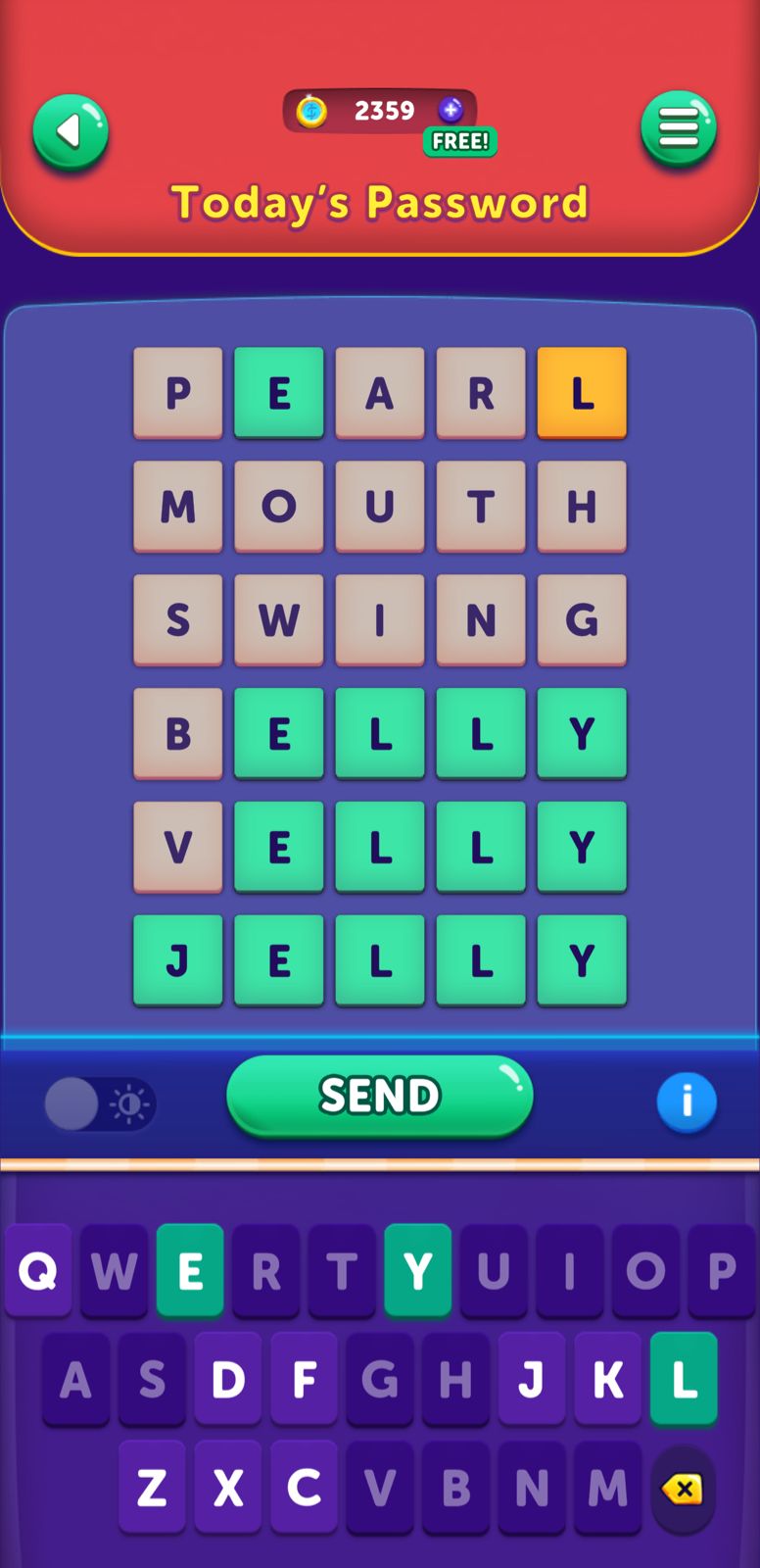Type the letter Q on the keyboard
The width and height of the screenshot is (760, 1568).
pos(38,1271)
